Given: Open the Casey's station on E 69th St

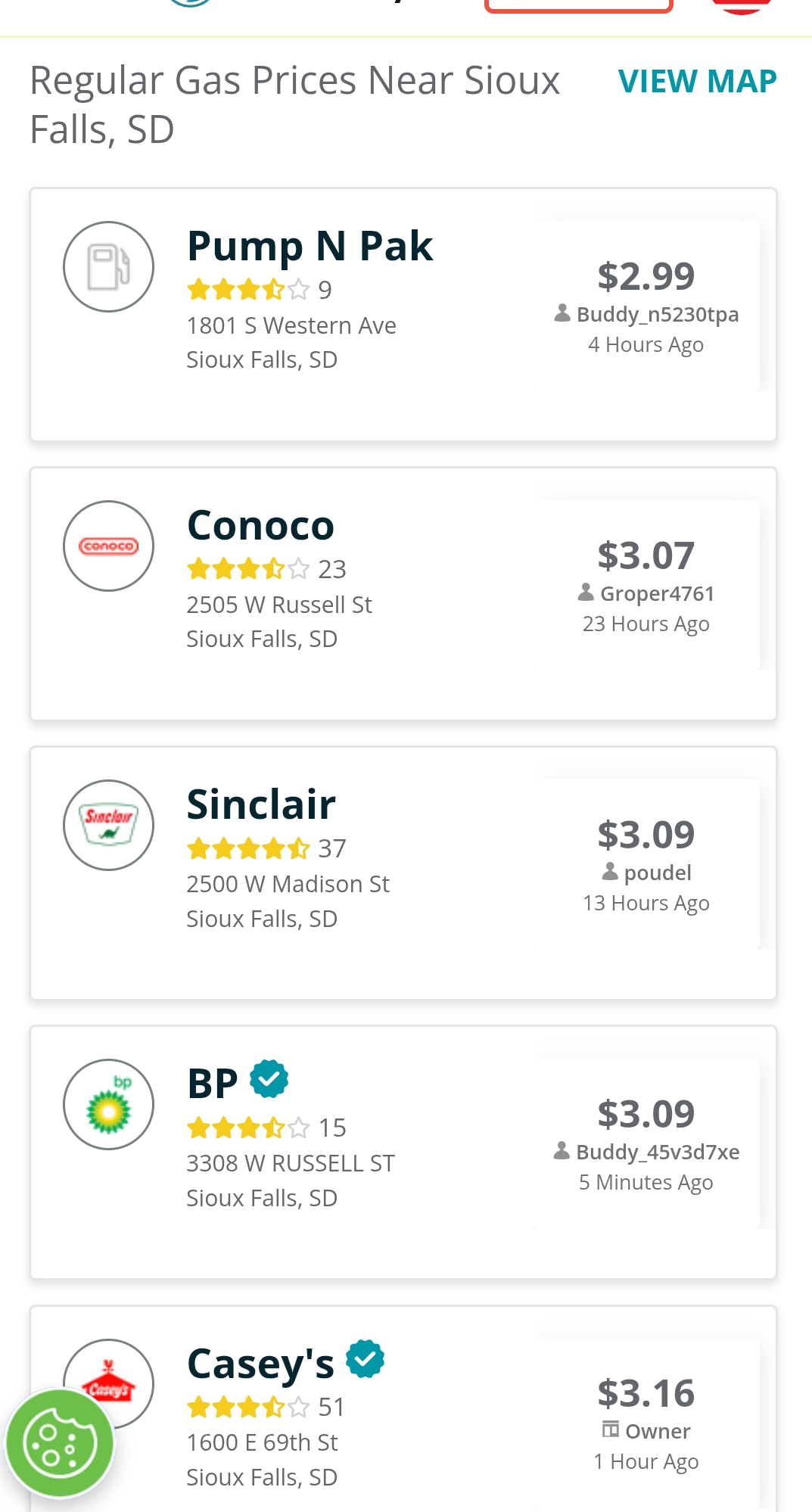Looking at the screenshot, I should click(x=260, y=1364).
